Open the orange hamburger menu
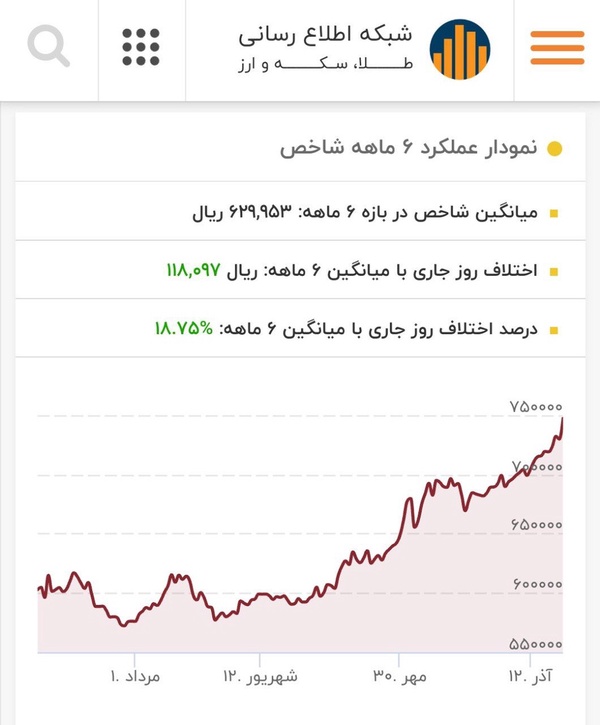The image size is (600, 725). (x=557, y=48)
